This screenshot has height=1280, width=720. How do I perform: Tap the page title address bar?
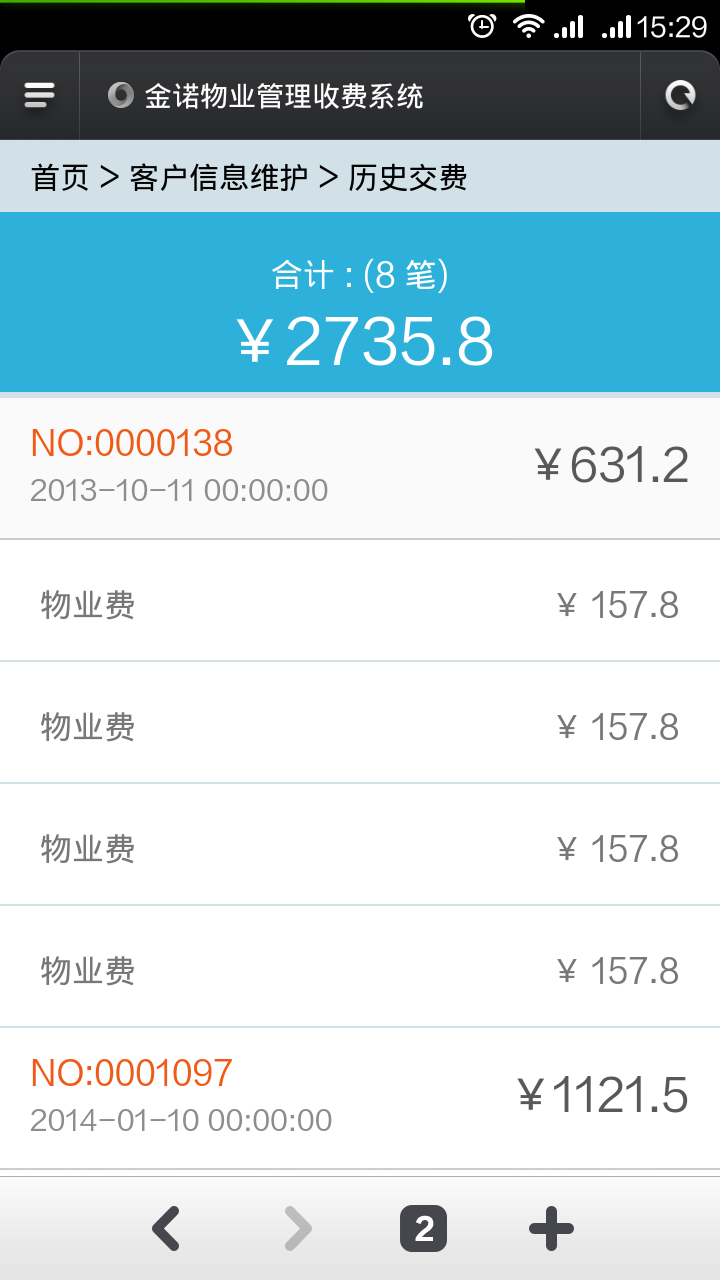360,96
